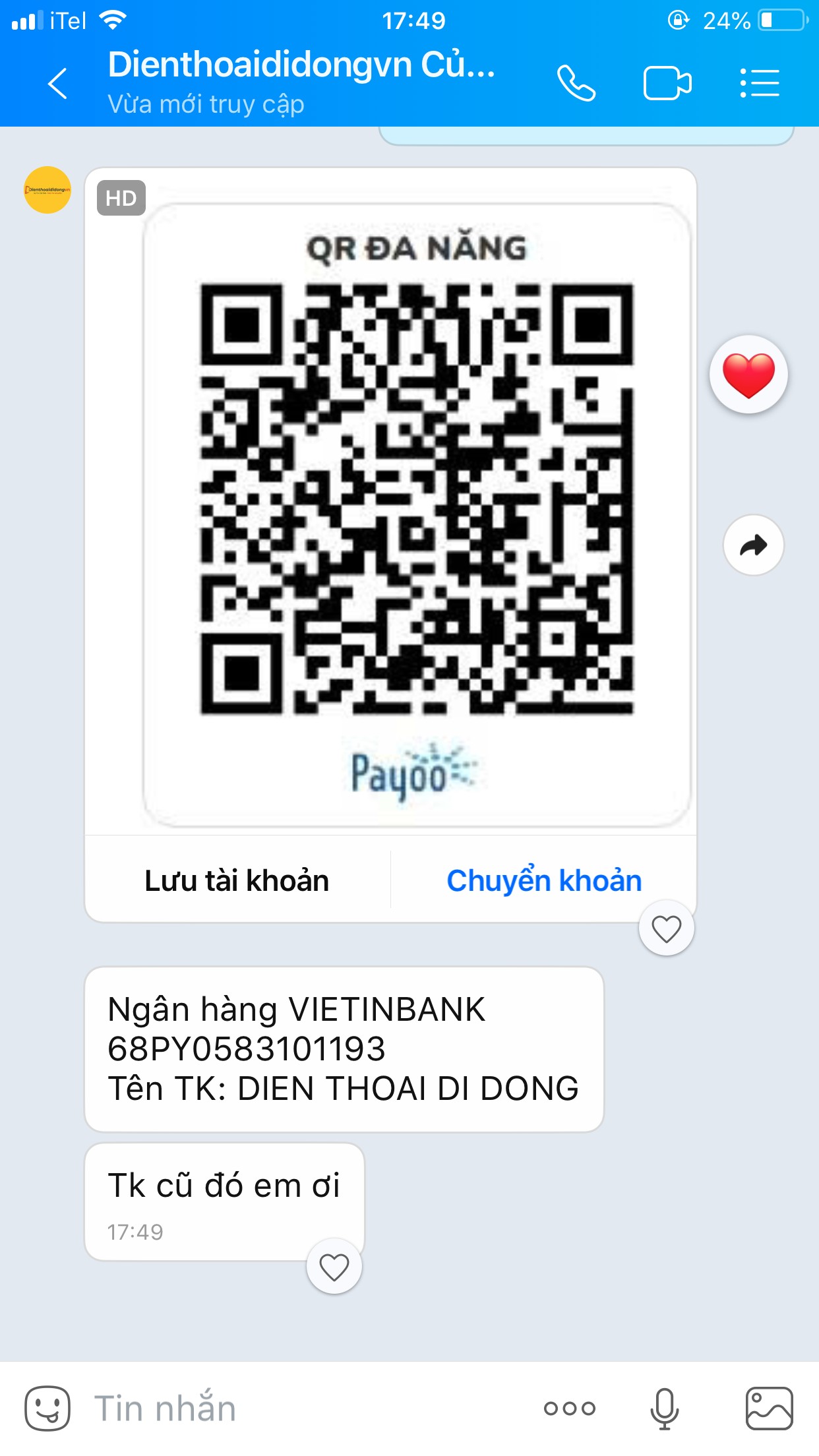The width and height of the screenshot is (819, 1456).
Task: Record a voice message
Action: pos(664,1409)
